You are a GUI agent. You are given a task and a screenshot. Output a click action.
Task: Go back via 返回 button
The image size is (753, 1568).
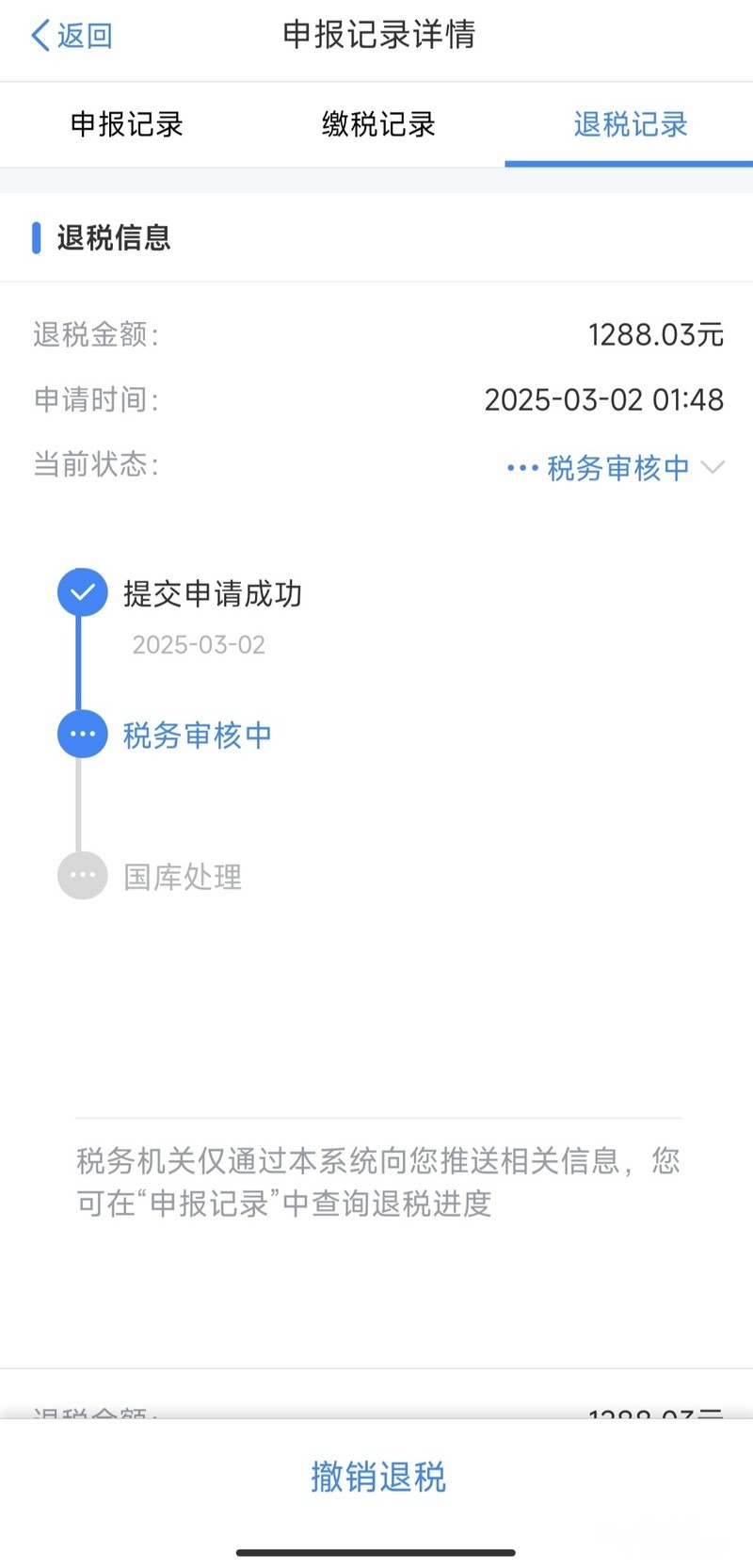click(x=72, y=36)
